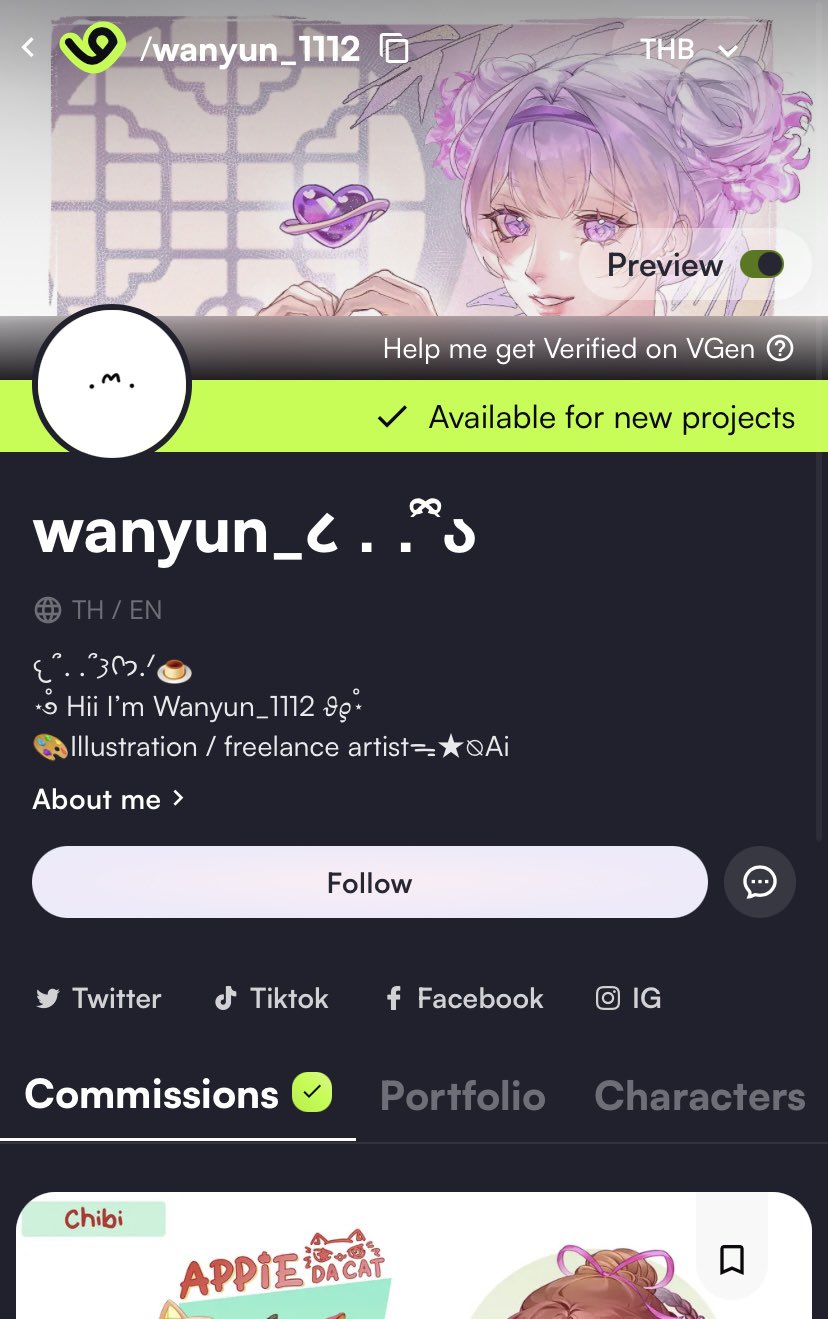Message the artist via chat icon
Screen dimensions: 828x1319
point(759,882)
